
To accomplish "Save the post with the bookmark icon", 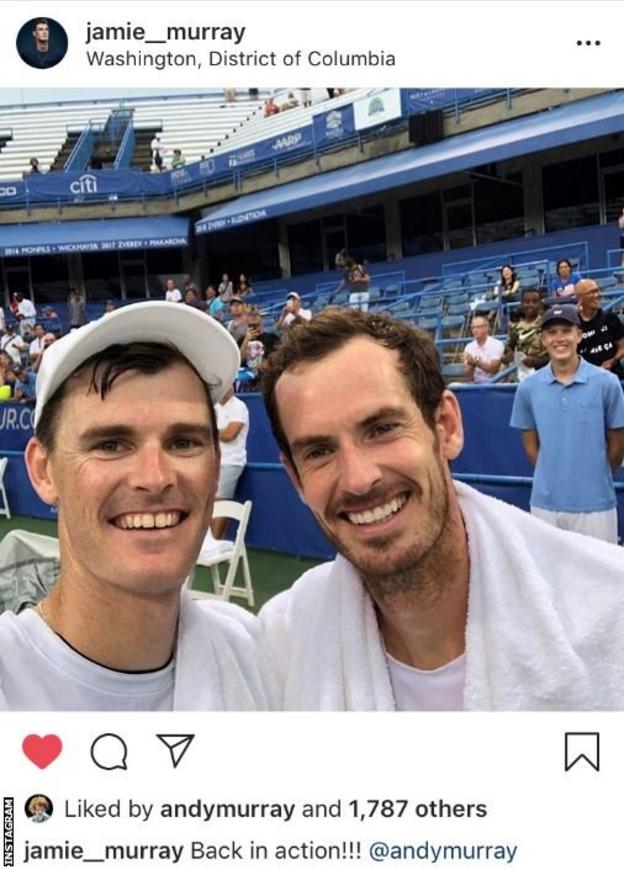I will tap(581, 751).
